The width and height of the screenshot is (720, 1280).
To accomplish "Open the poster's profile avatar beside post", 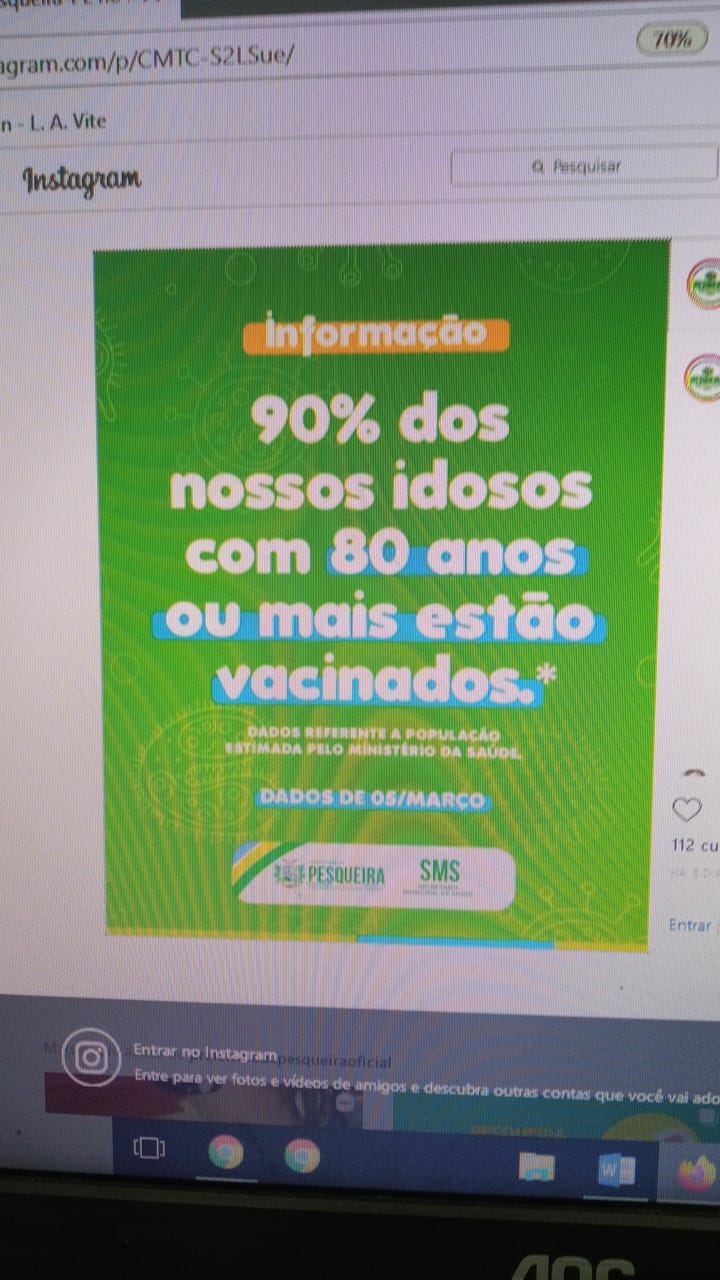I will 703,285.
